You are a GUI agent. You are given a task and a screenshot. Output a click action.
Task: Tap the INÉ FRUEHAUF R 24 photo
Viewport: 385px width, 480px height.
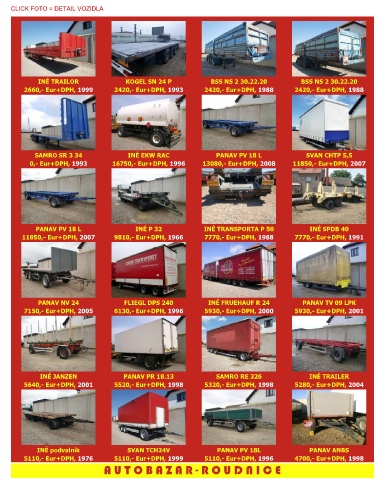coord(239,270)
